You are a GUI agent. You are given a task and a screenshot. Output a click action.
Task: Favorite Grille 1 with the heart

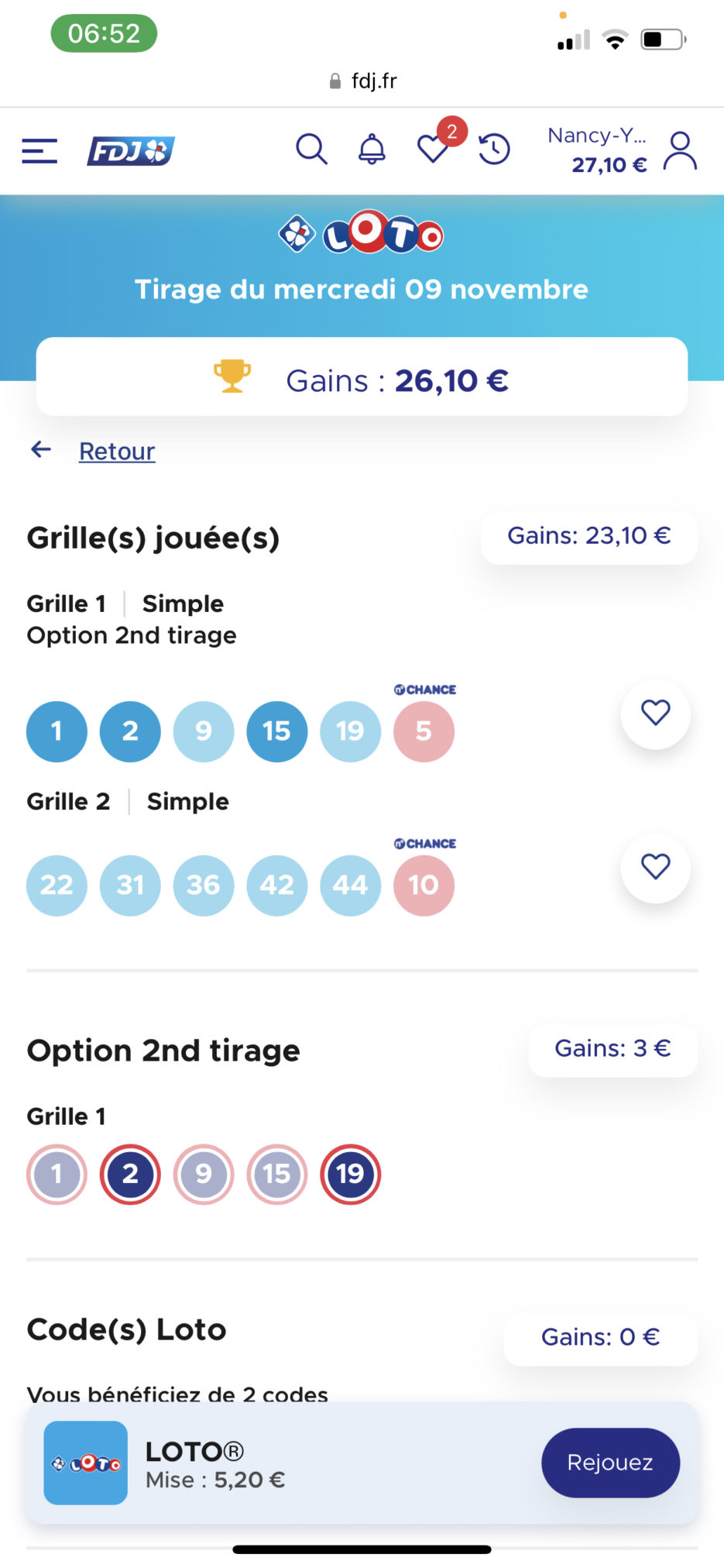click(655, 714)
